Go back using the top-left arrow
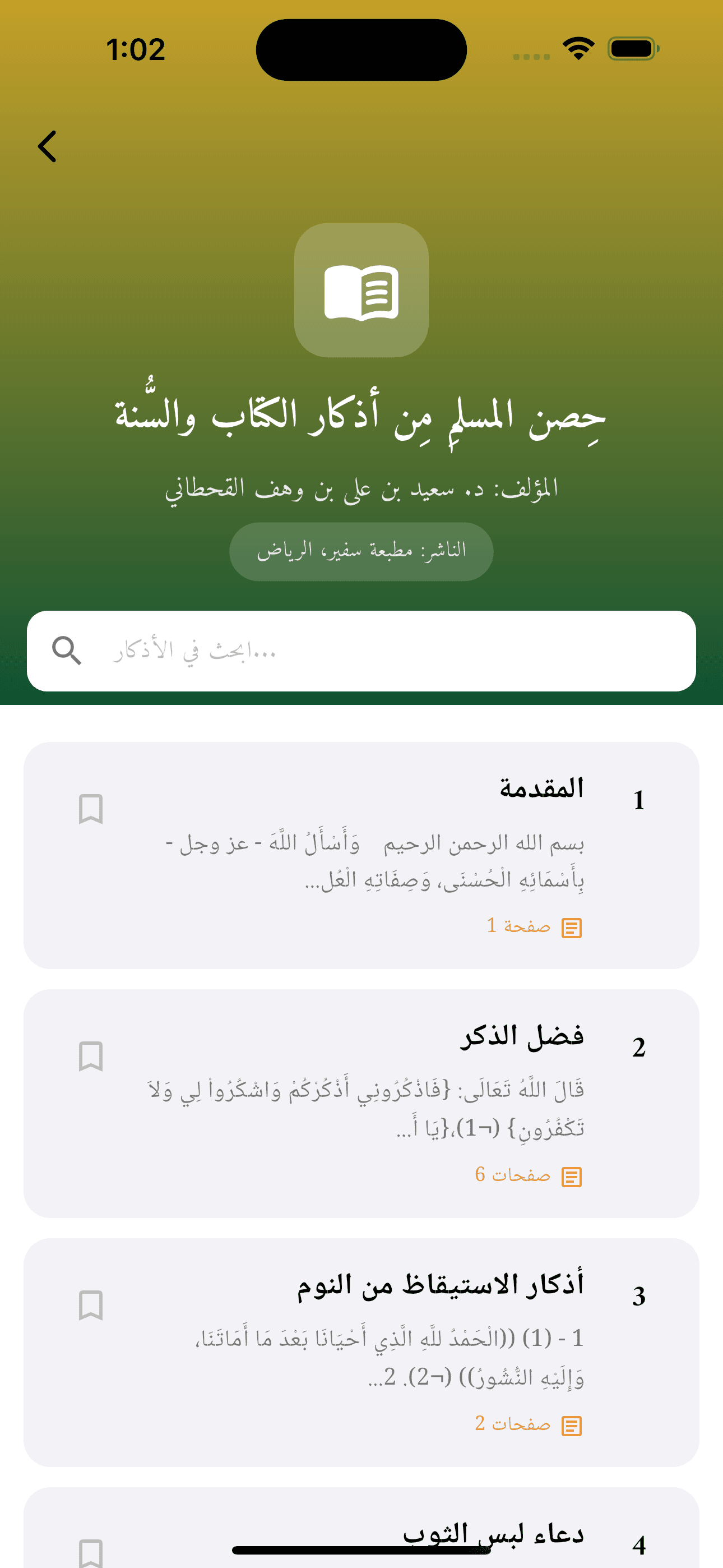723x1568 pixels. coord(47,147)
